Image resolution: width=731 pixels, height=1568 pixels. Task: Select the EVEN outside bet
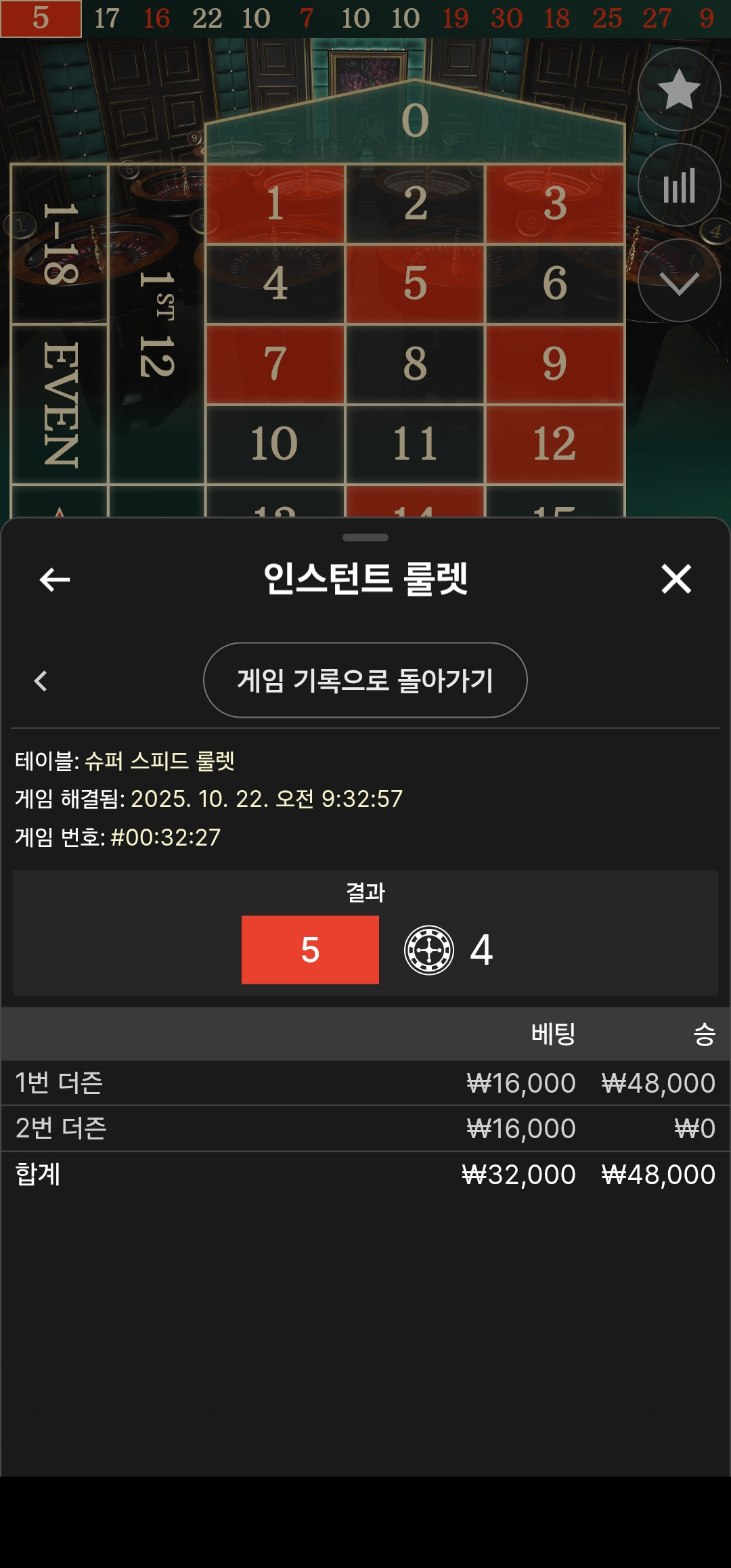click(x=60, y=404)
